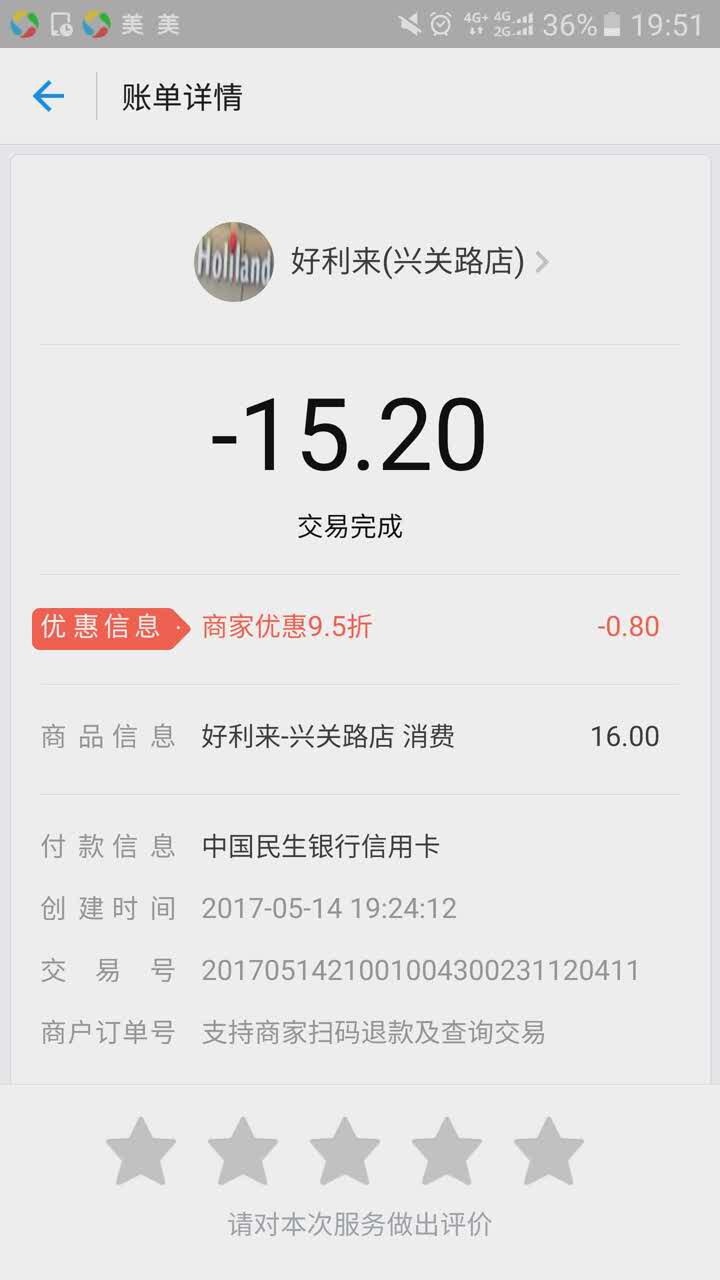Select the third rating star
The width and height of the screenshot is (720, 1280).
point(345,1152)
